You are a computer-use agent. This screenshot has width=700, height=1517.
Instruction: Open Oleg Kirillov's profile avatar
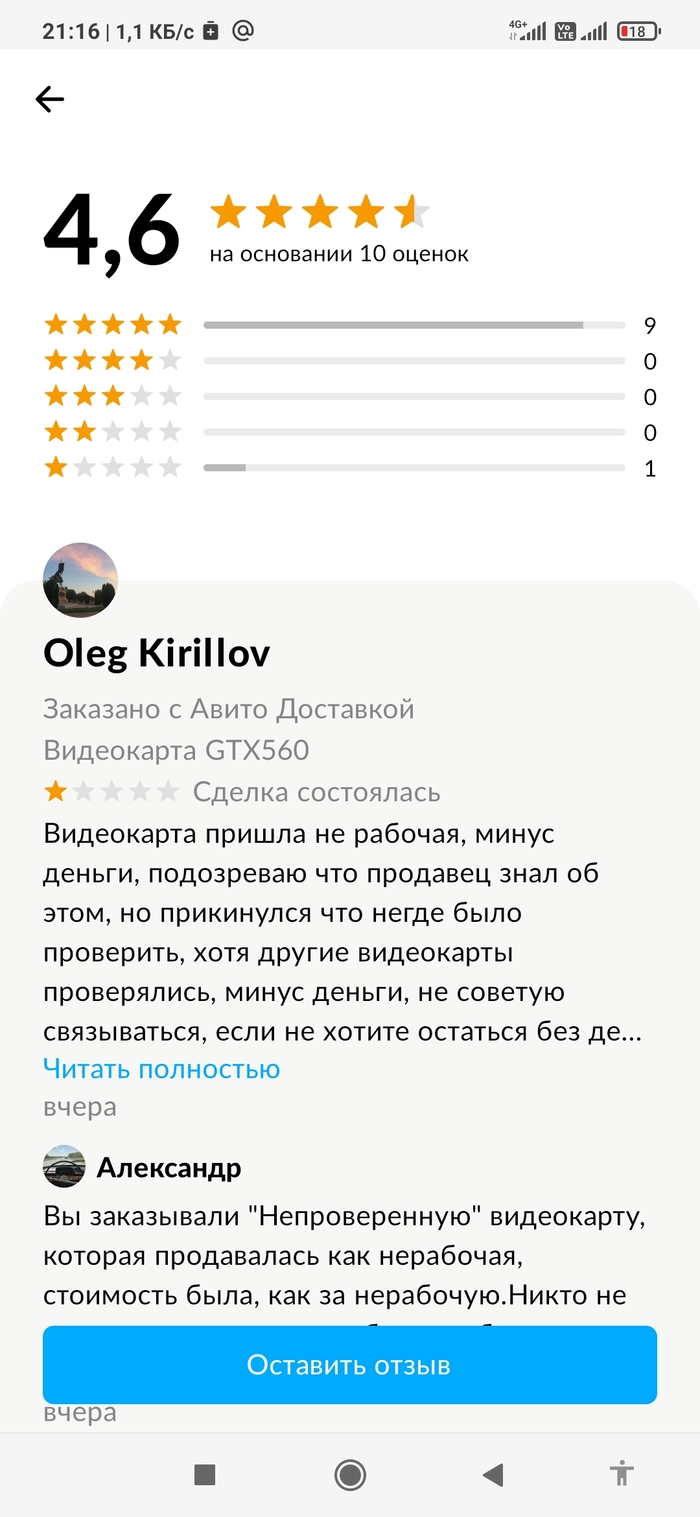pos(80,580)
